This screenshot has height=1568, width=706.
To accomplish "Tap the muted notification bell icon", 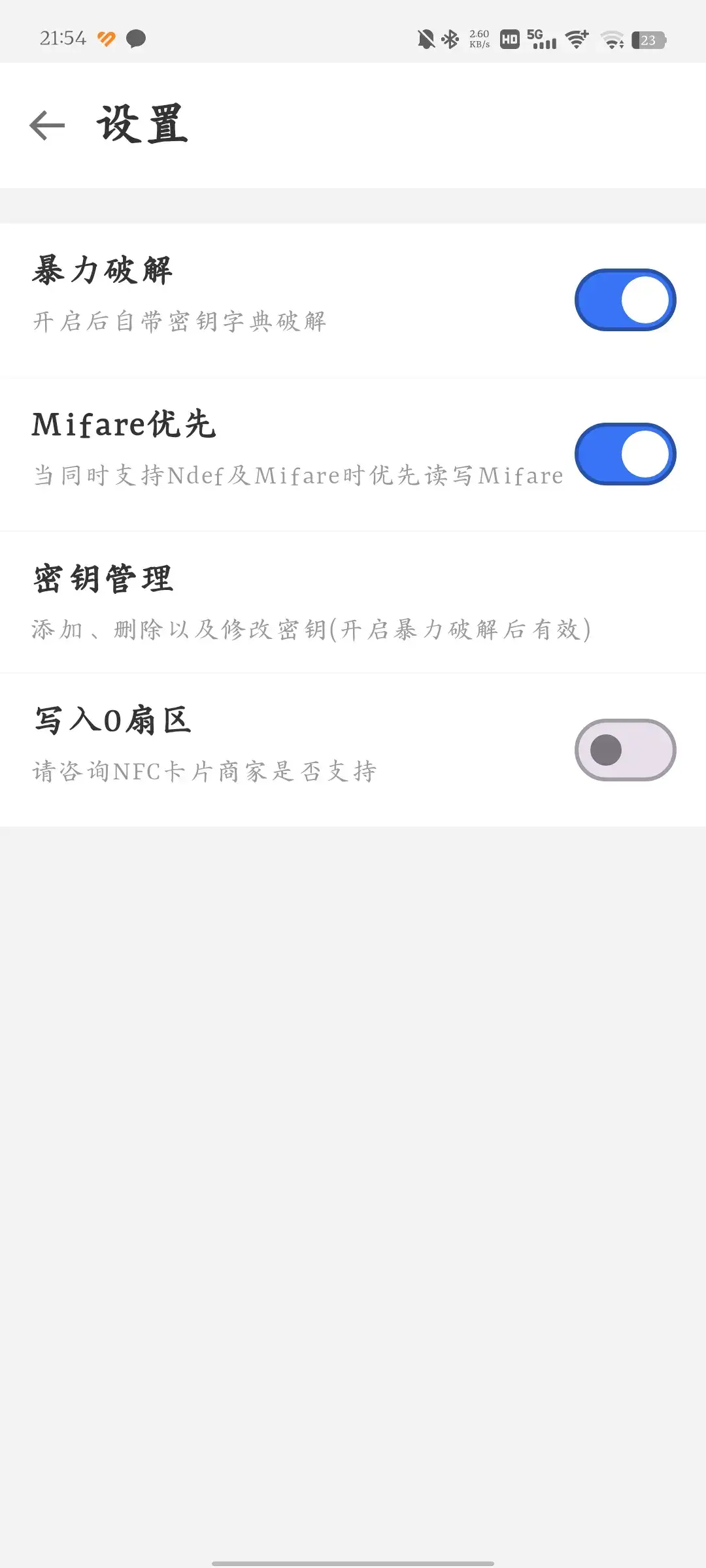I will 426,39.
